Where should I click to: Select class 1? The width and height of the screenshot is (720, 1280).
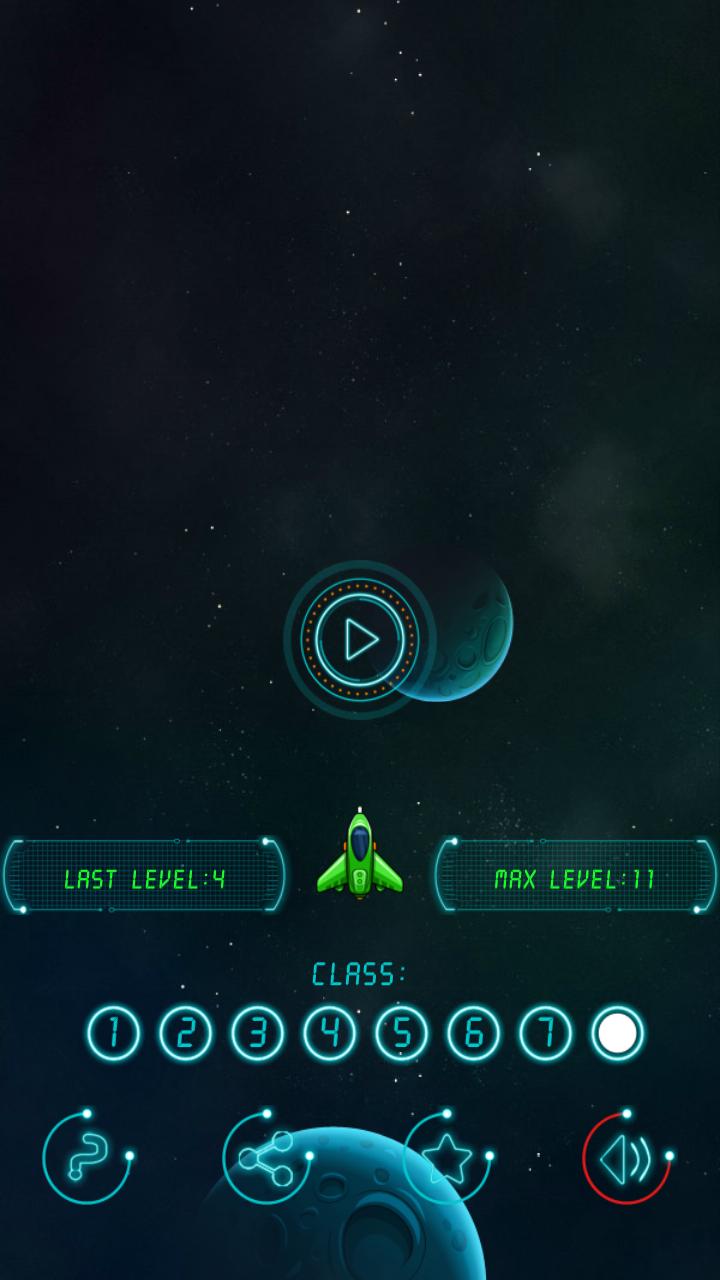(113, 1033)
